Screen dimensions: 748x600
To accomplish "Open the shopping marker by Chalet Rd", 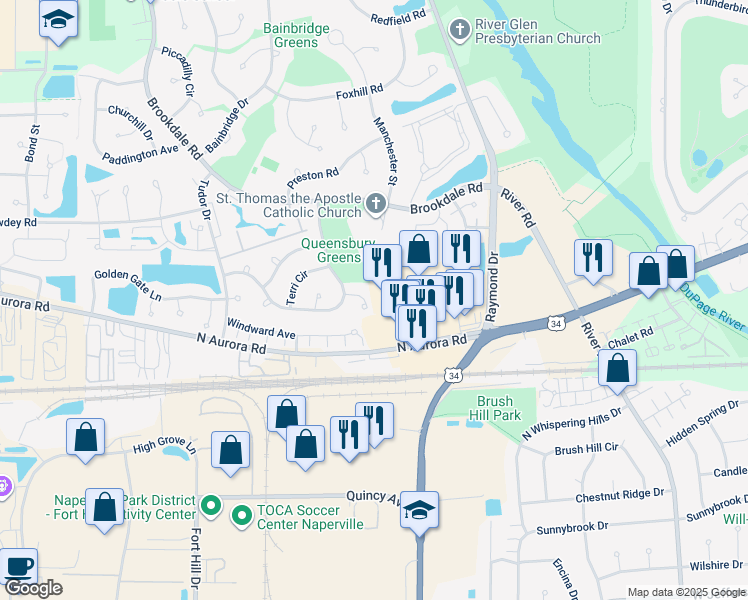I will click(x=617, y=372).
